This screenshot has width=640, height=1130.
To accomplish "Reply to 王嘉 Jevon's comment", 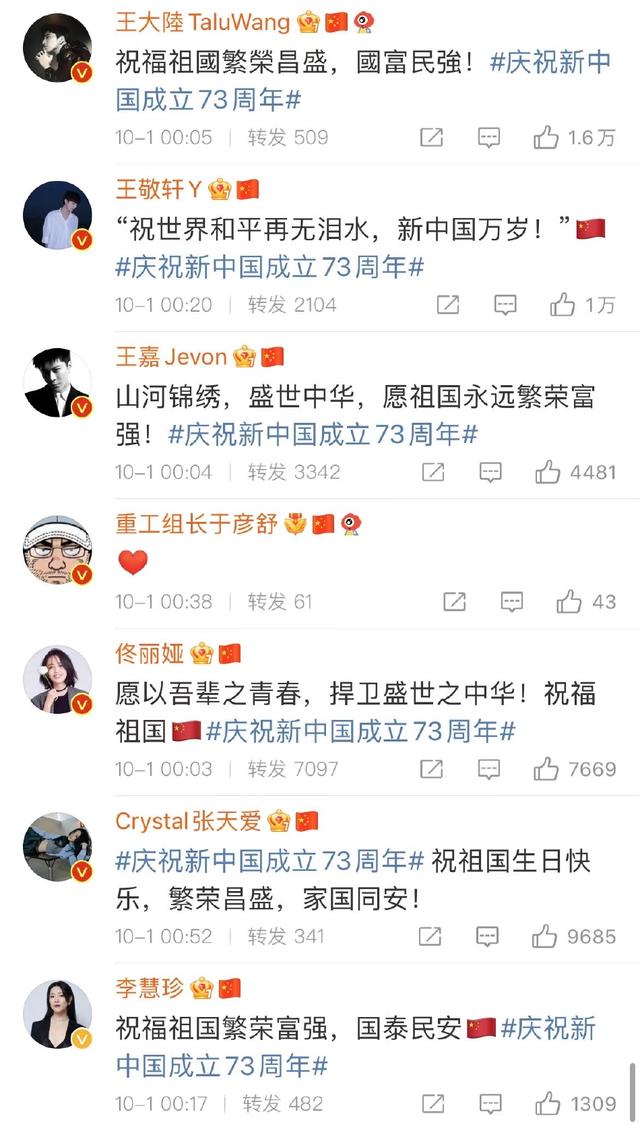I will 489,471.
